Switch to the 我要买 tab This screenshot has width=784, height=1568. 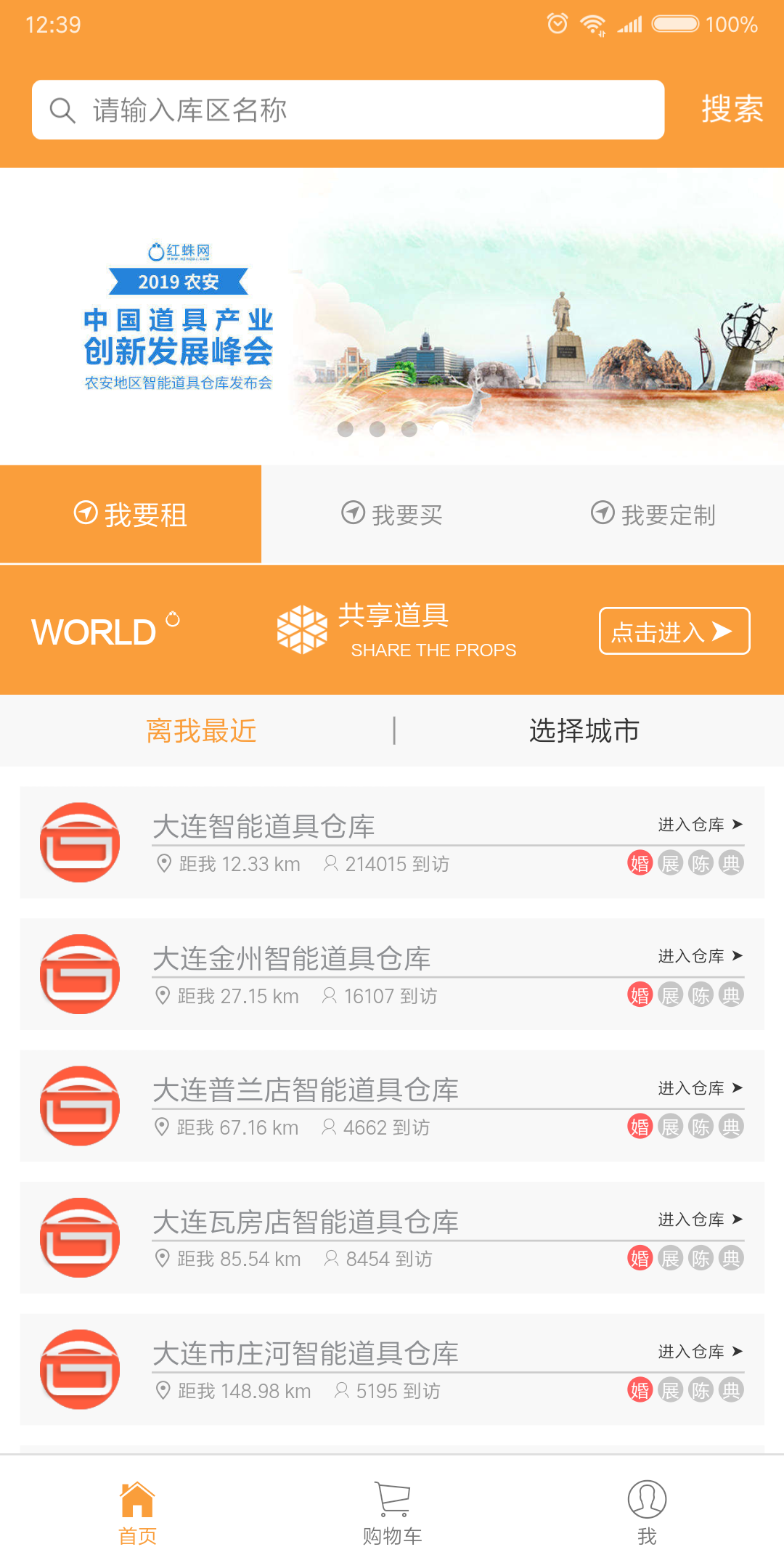click(392, 515)
